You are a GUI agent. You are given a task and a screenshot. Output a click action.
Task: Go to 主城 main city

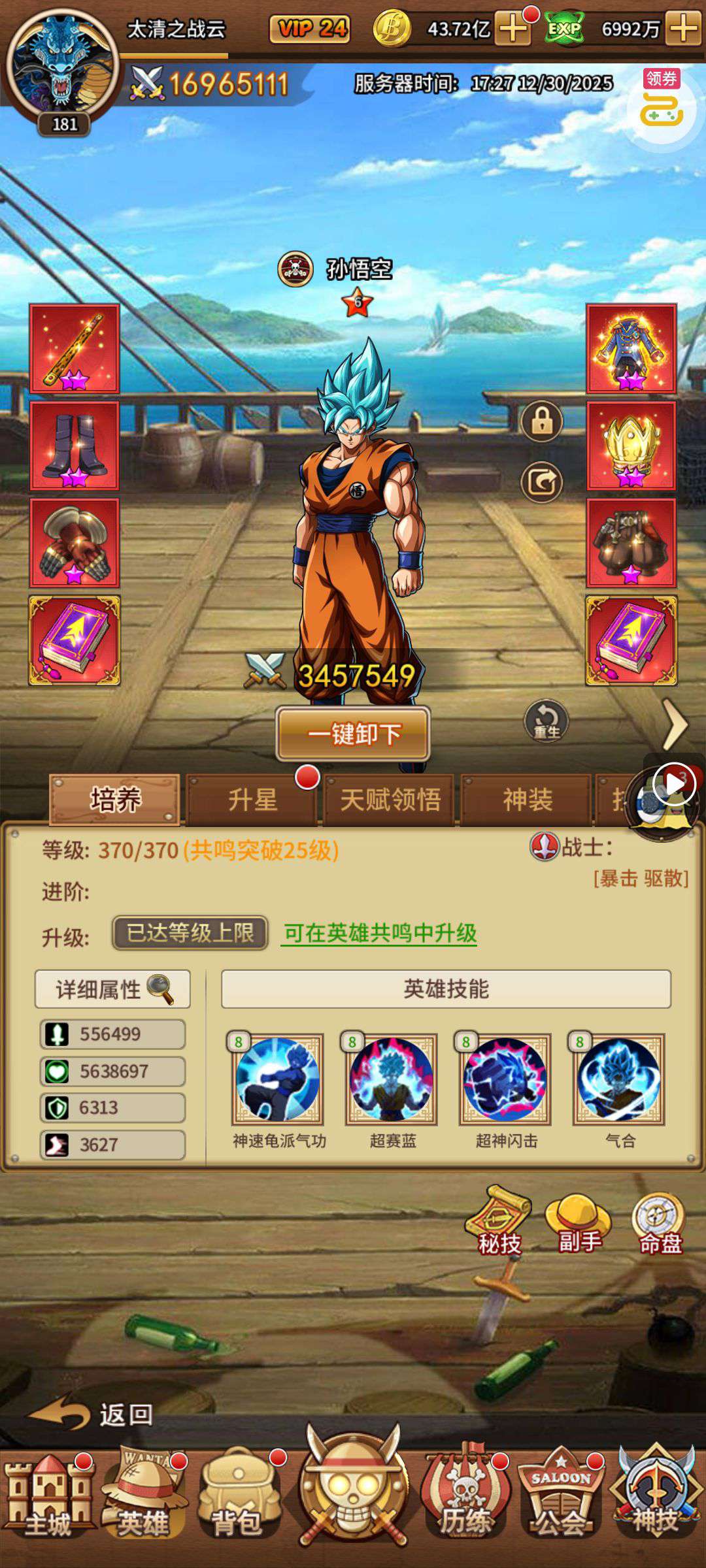pos(47,1496)
